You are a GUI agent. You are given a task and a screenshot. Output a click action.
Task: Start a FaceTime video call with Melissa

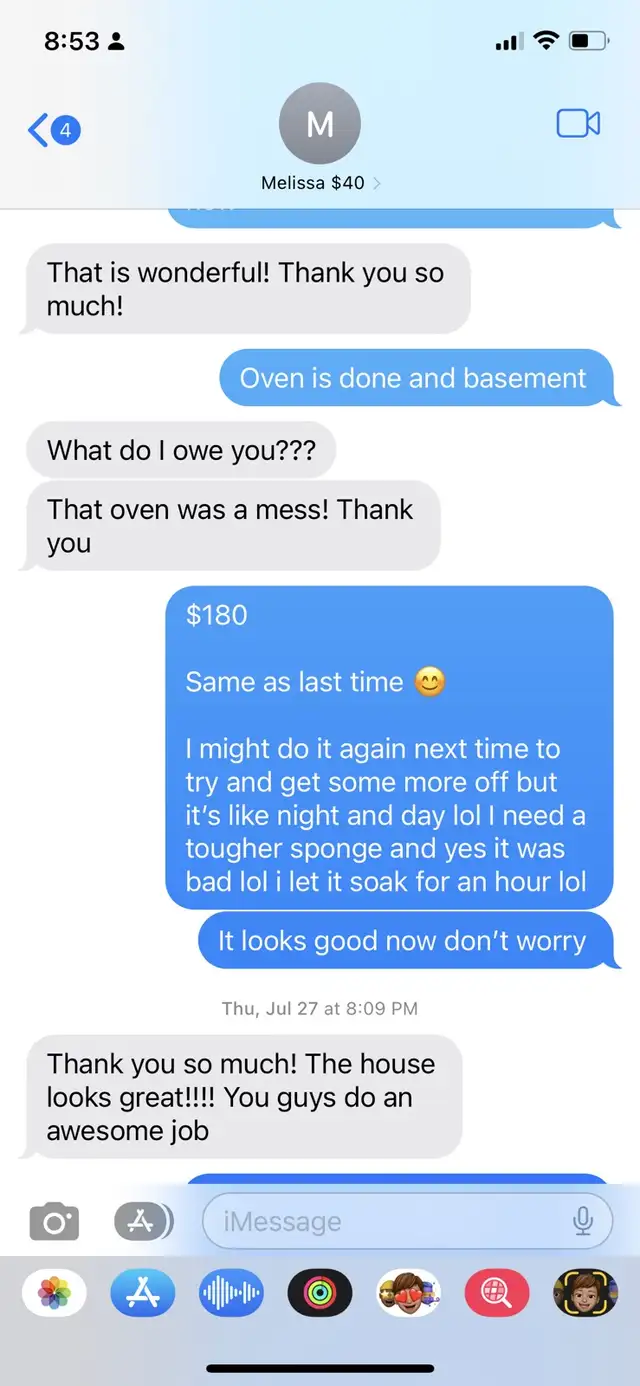click(x=577, y=124)
